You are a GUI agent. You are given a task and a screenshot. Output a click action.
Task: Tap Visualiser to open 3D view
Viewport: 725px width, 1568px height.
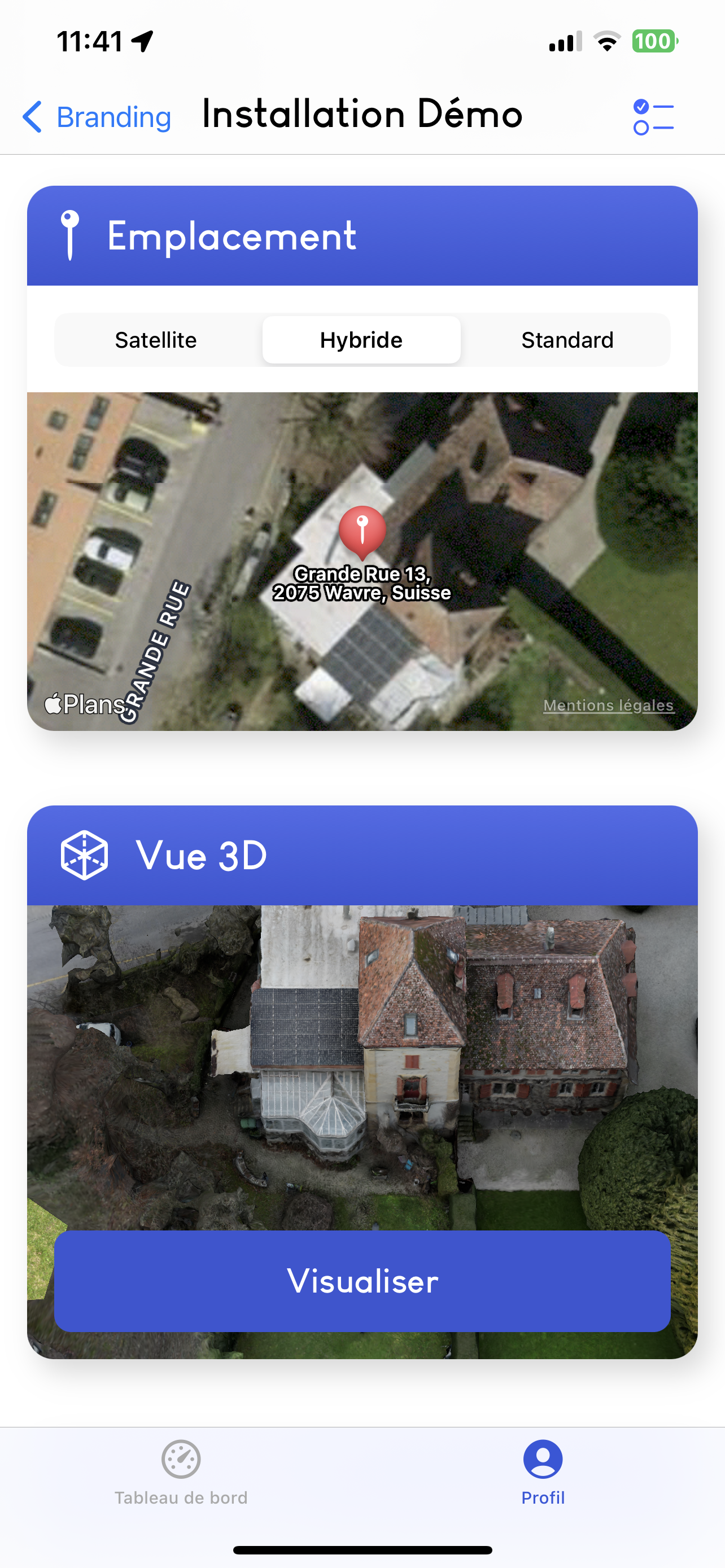pyautogui.click(x=362, y=1281)
